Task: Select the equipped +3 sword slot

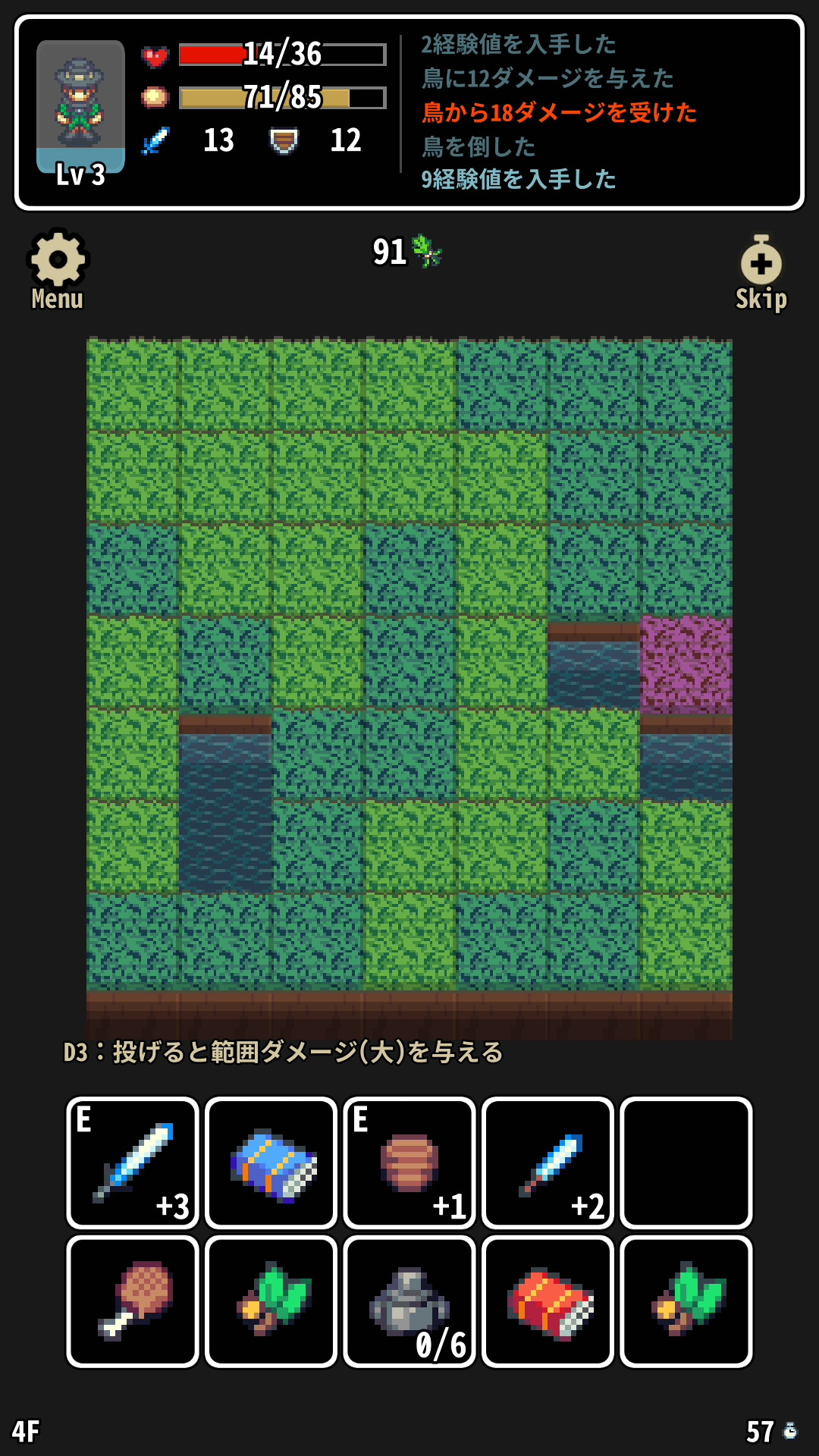Action: (133, 1163)
